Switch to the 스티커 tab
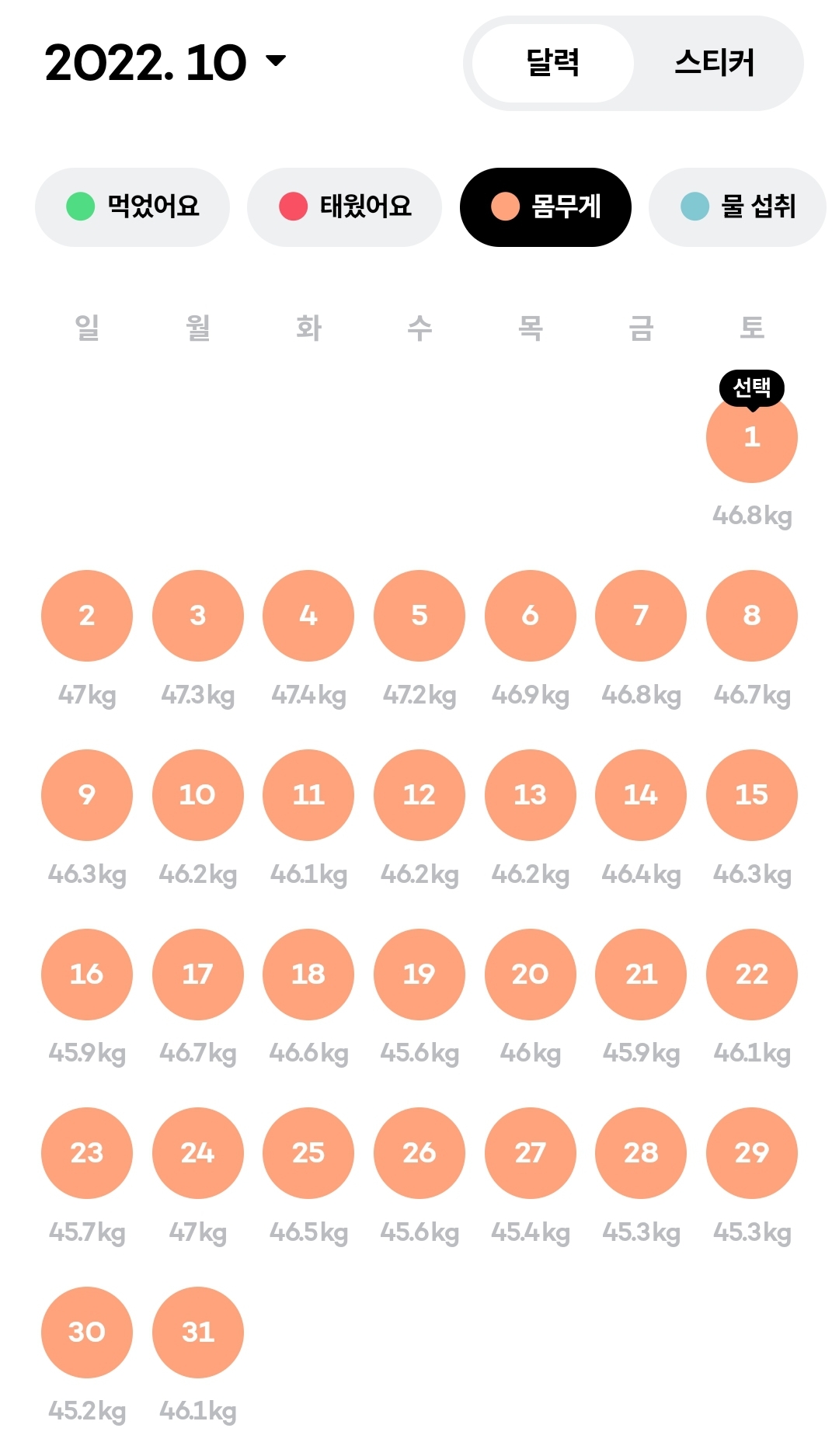Screen dimensions: 839x1456 point(715,63)
